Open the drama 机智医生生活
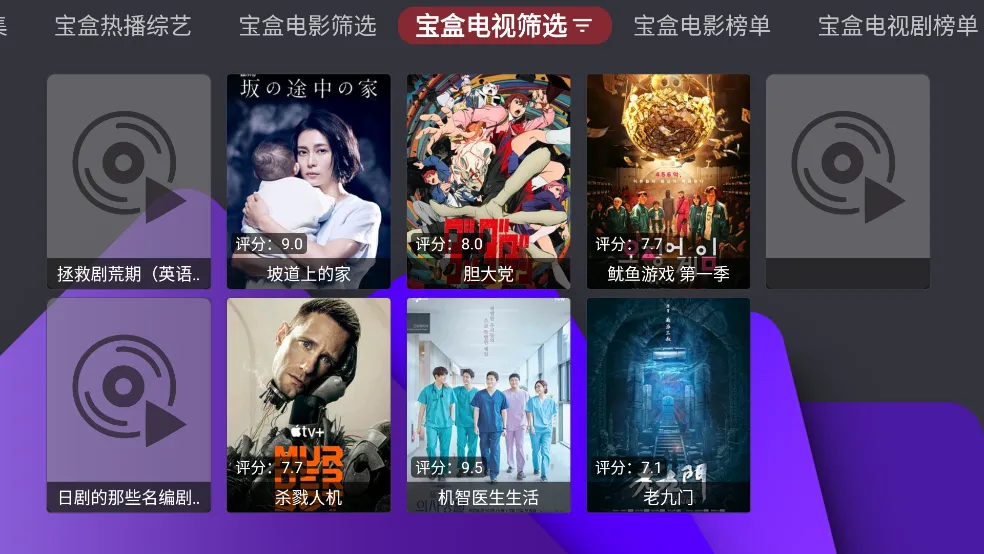The width and height of the screenshot is (984, 554). (x=488, y=405)
